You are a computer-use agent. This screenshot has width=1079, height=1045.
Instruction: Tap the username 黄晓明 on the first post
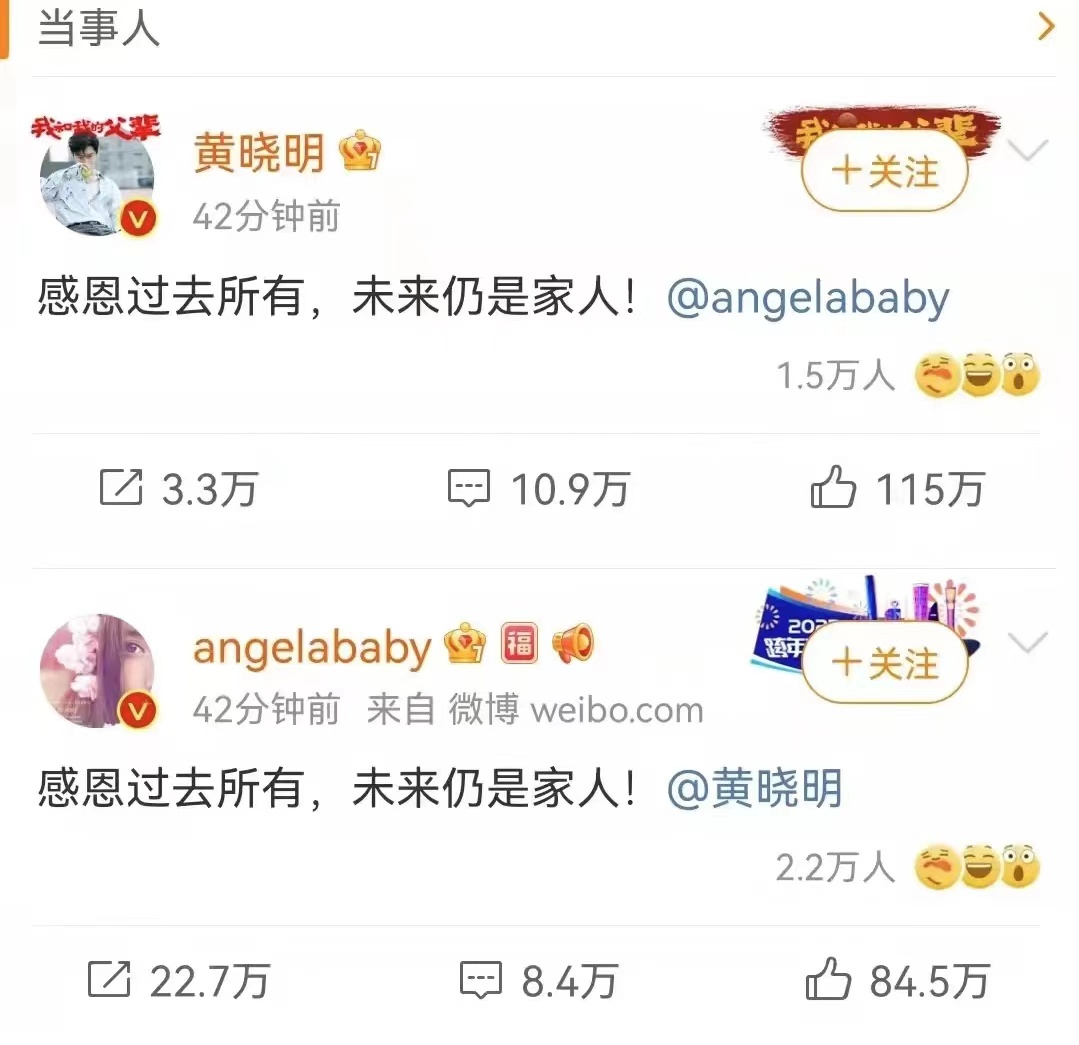pyautogui.click(x=259, y=154)
